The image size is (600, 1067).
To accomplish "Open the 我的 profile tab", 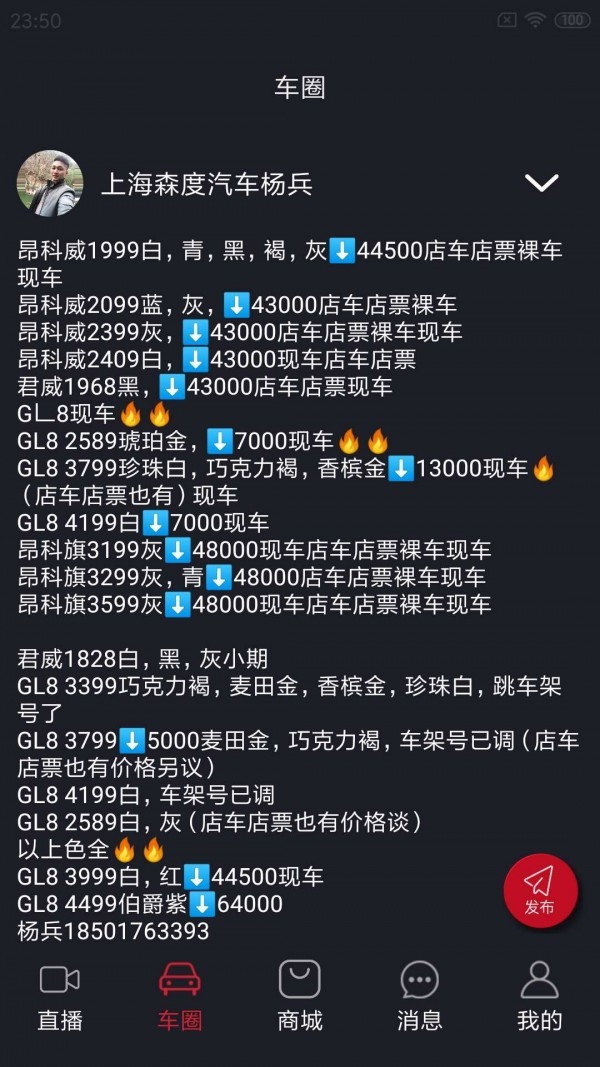I will (x=539, y=996).
